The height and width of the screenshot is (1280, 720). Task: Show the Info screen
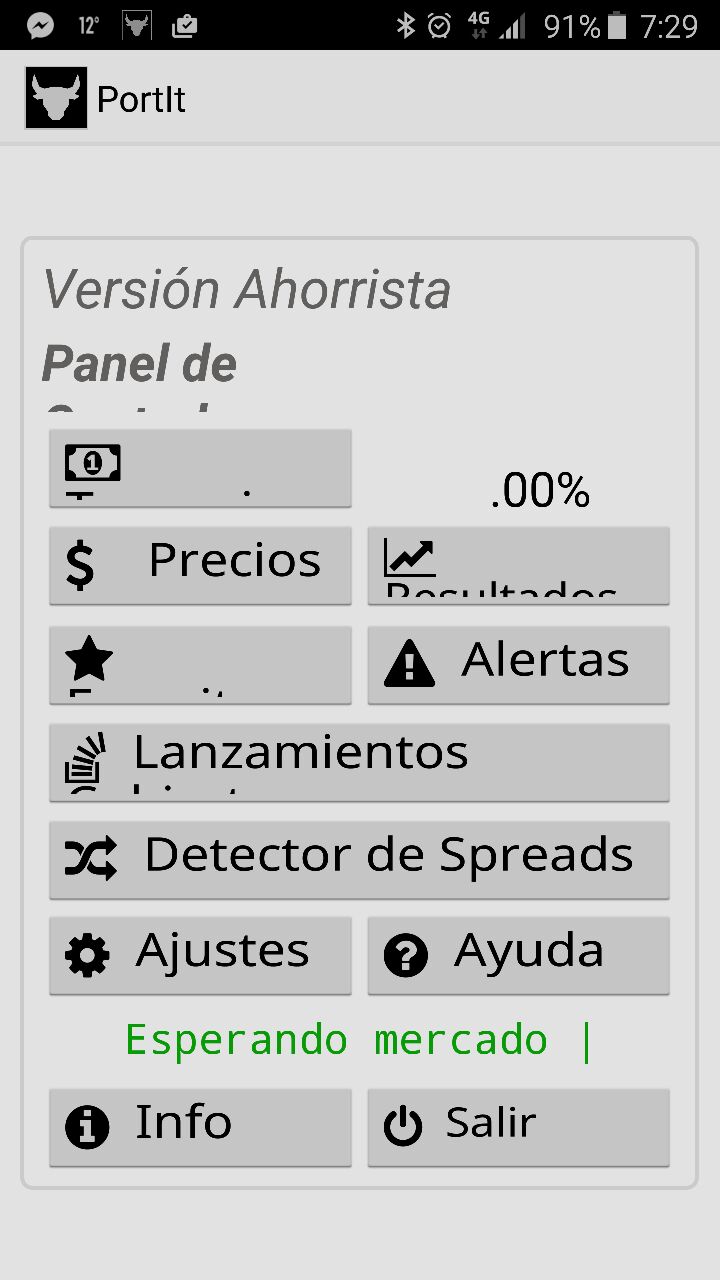(200, 1127)
